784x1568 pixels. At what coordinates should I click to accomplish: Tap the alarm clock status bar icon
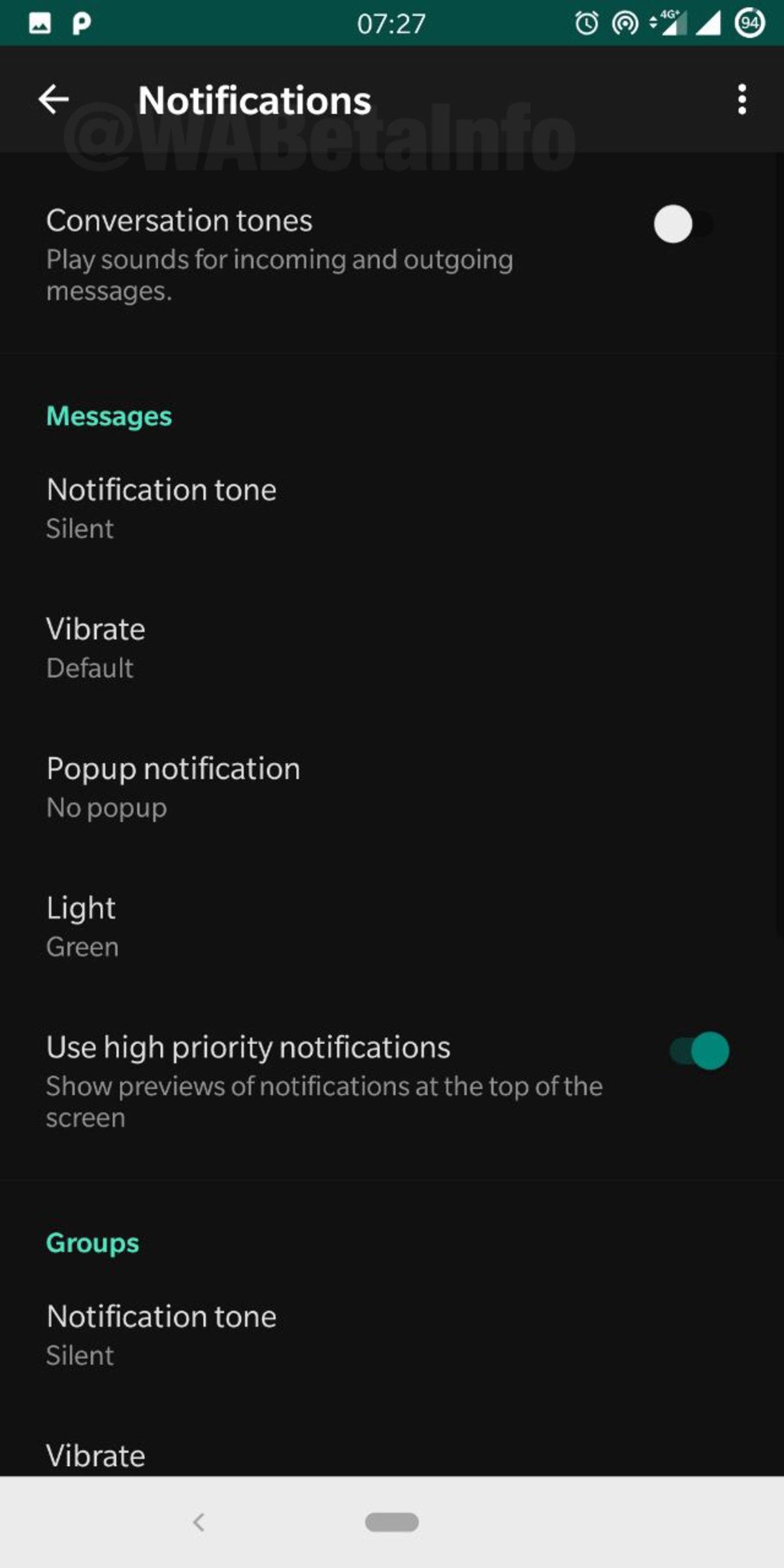pyautogui.click(x=587, y=22)
